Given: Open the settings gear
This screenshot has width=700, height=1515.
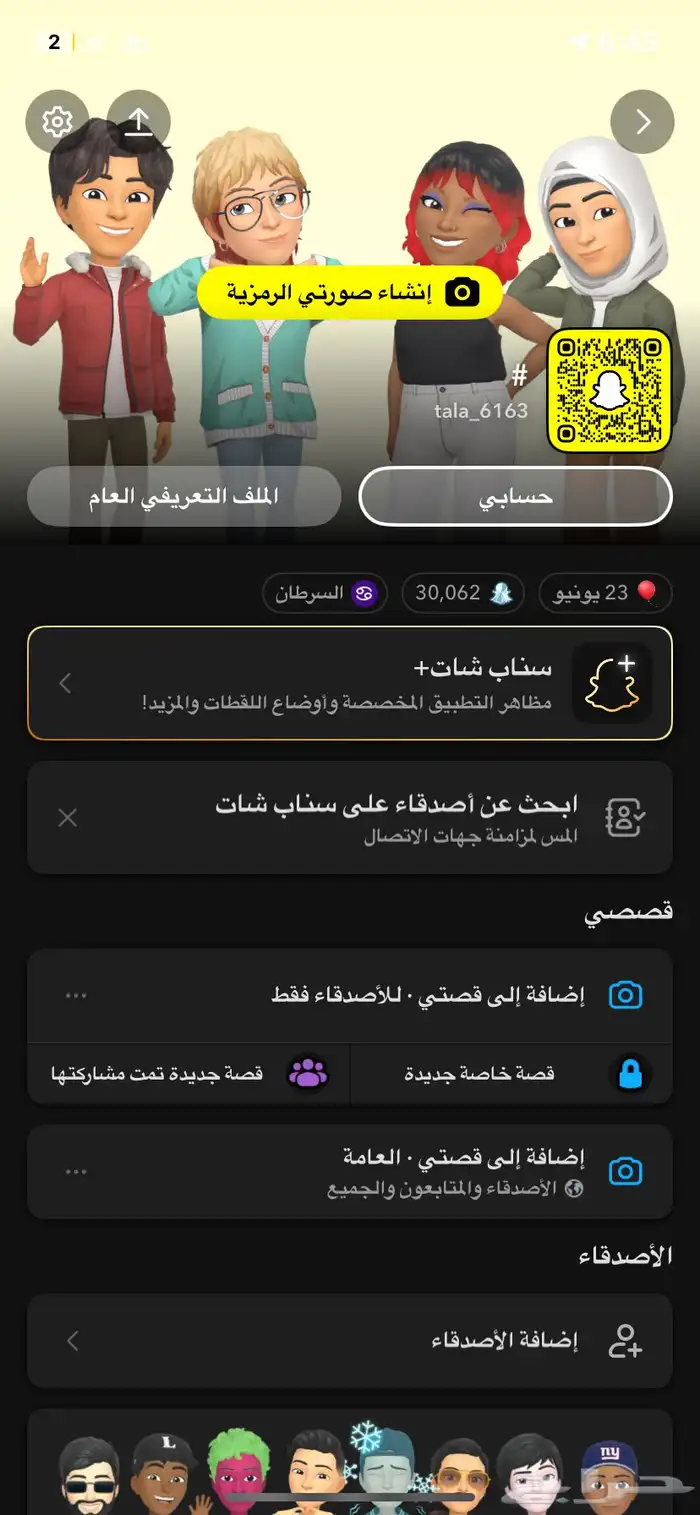Looking at the screenshot, I should click(57, 122).
